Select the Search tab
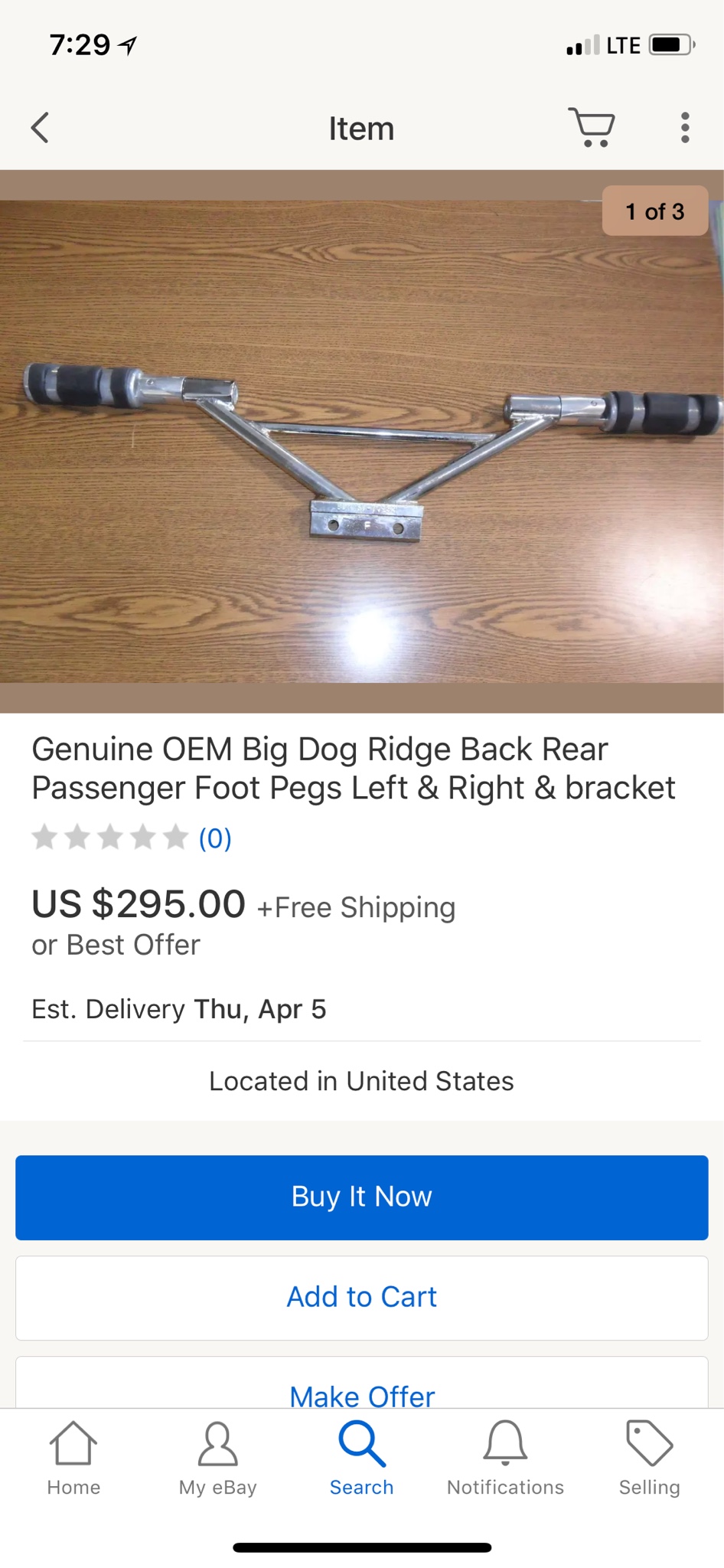The height and width of the screenshot is (1568, 724). pyautogui.click(x=361, y=1459)
